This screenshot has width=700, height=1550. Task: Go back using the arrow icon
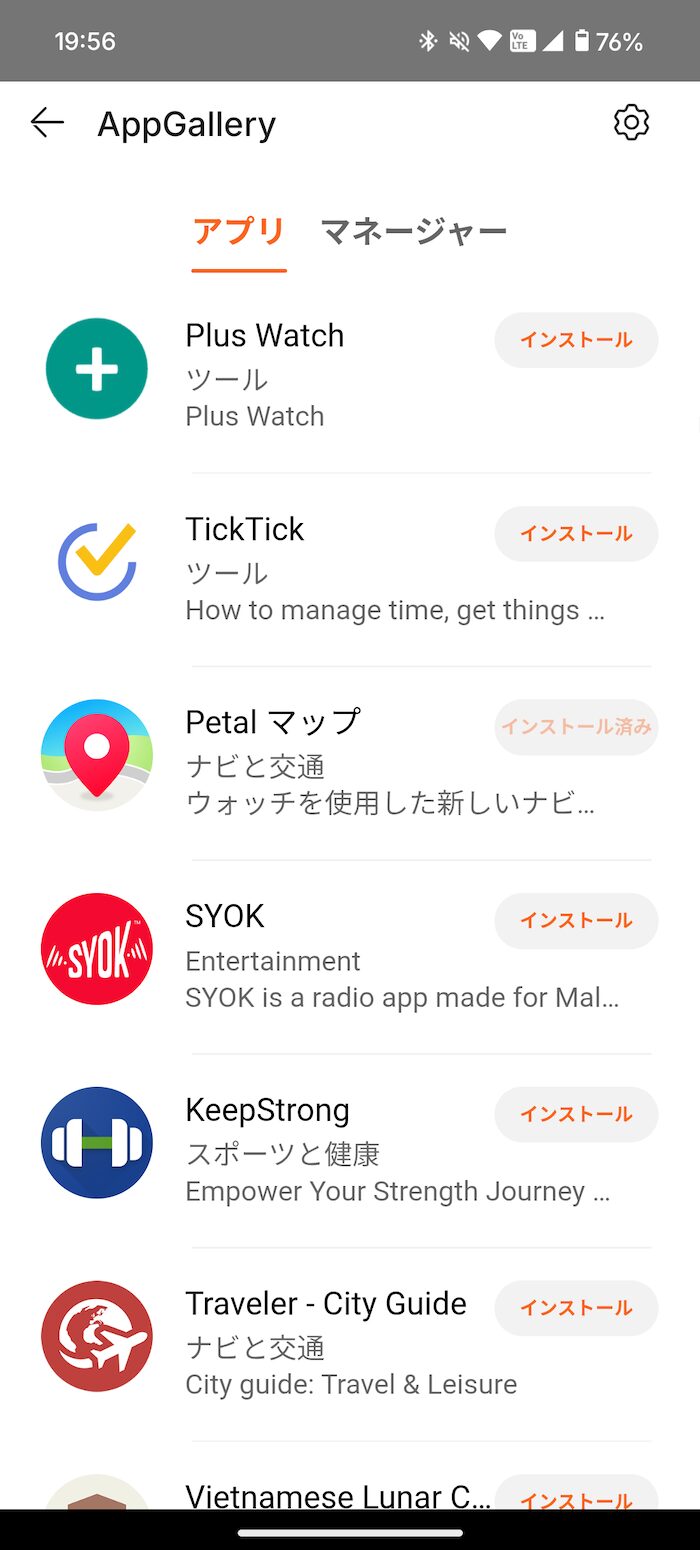click(47, 123)
